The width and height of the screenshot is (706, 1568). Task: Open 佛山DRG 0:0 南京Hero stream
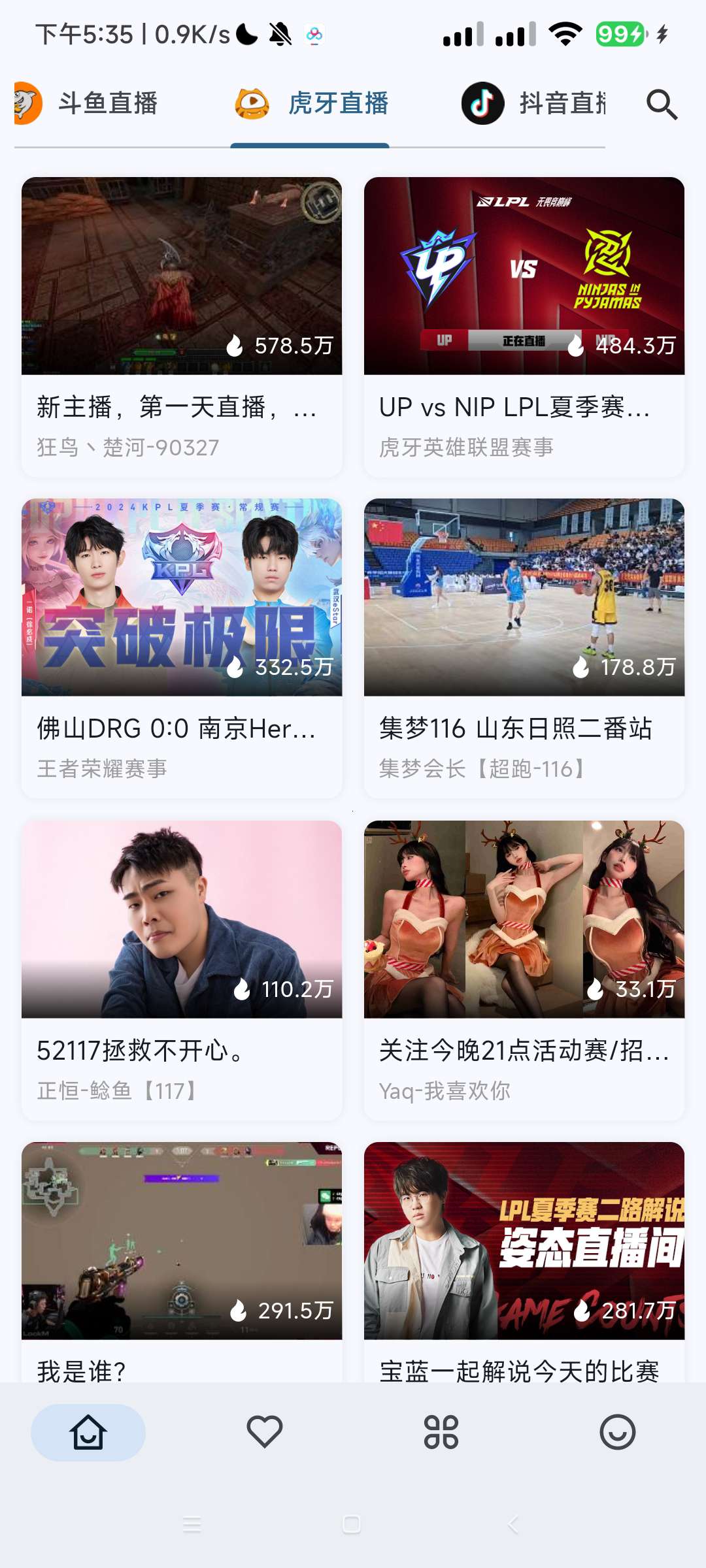click(182, 648)
